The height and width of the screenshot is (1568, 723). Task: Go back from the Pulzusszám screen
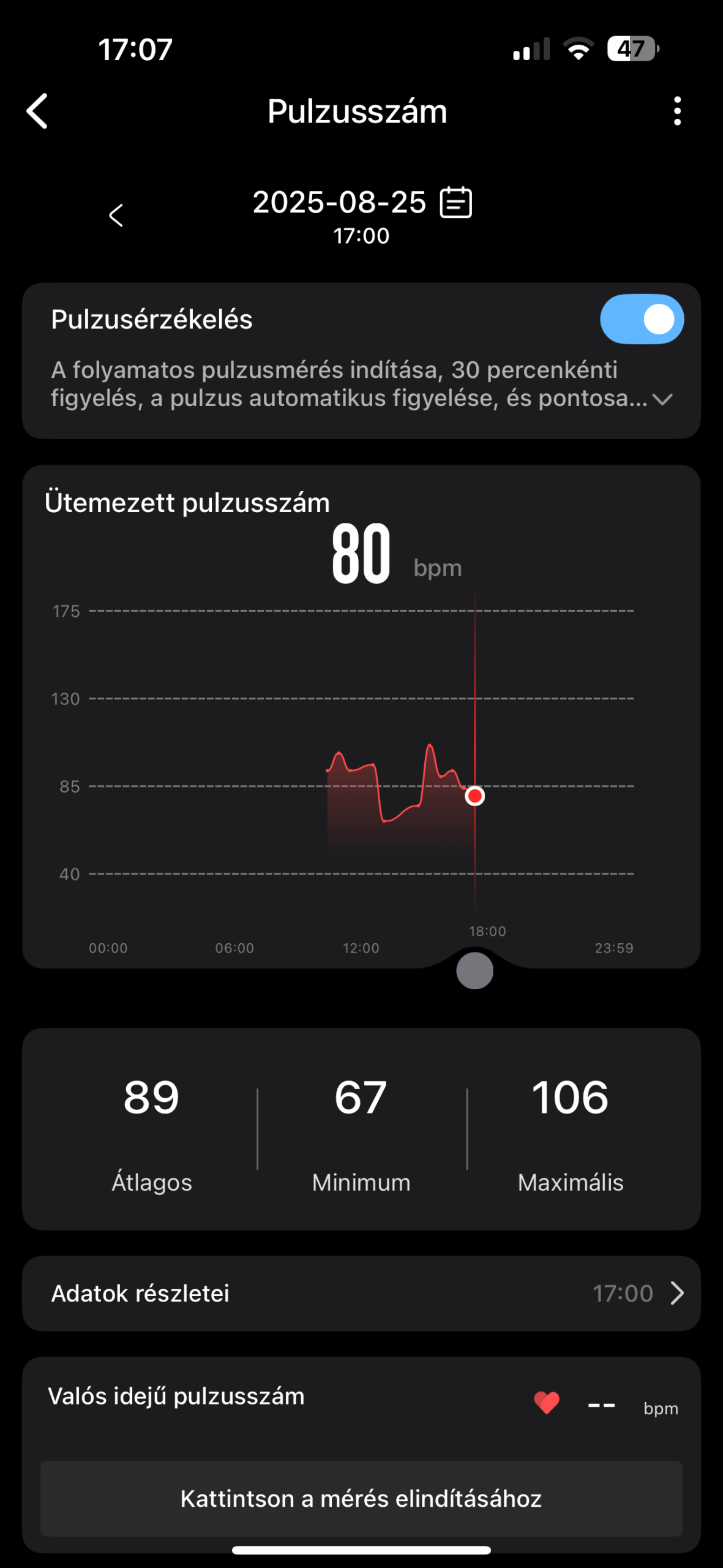pos(38,111)
